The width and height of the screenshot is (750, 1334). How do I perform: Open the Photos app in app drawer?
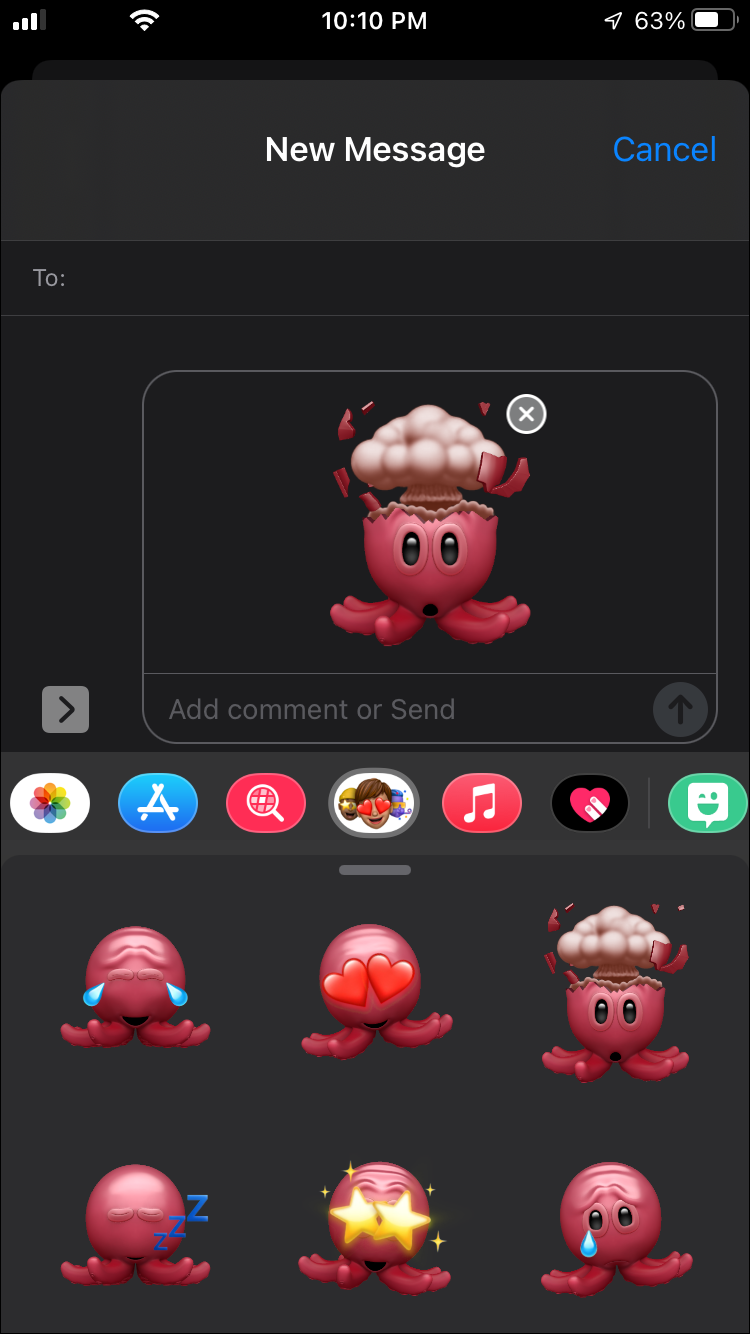tap(50, 803)
